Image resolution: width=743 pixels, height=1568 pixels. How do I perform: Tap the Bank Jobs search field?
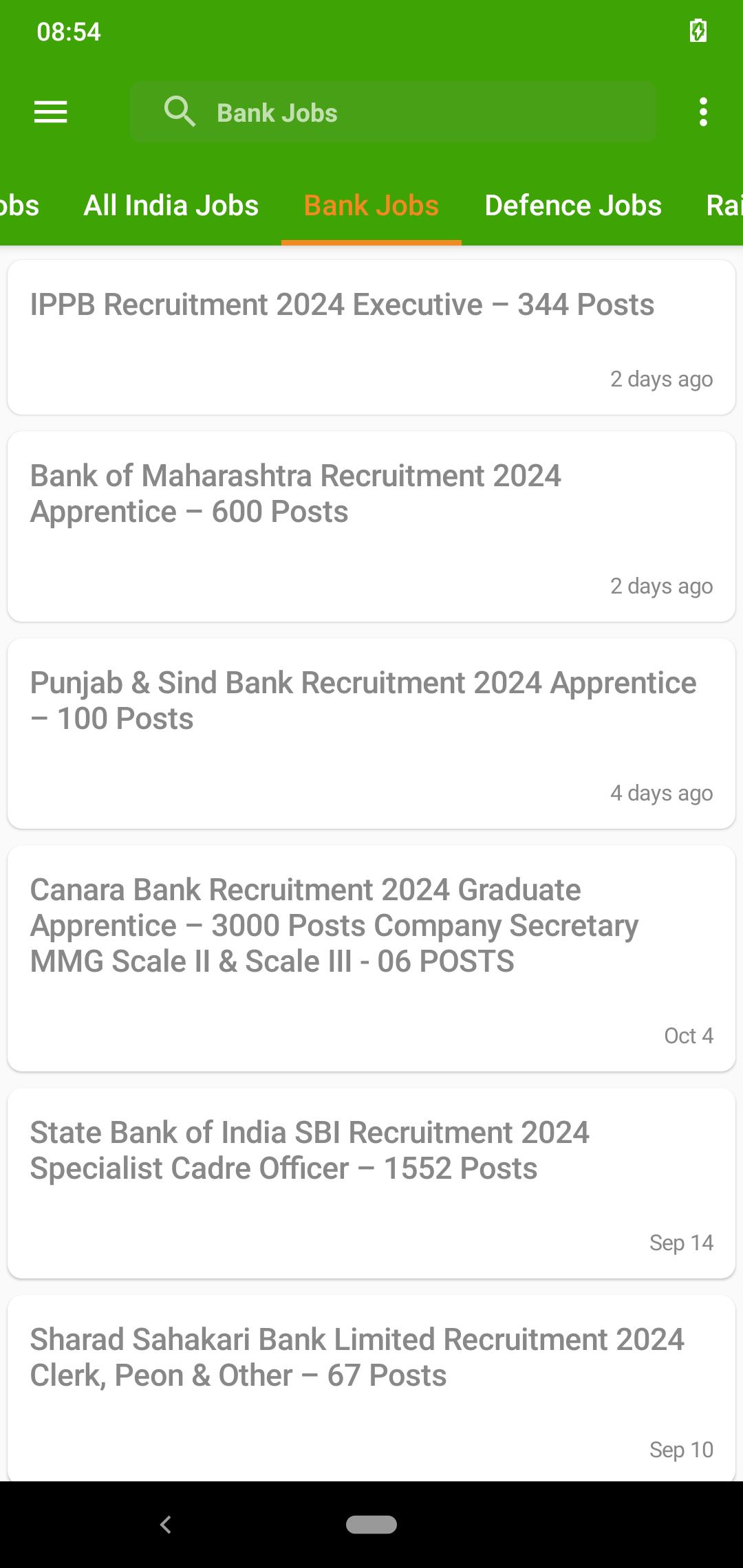coord(393,112)
